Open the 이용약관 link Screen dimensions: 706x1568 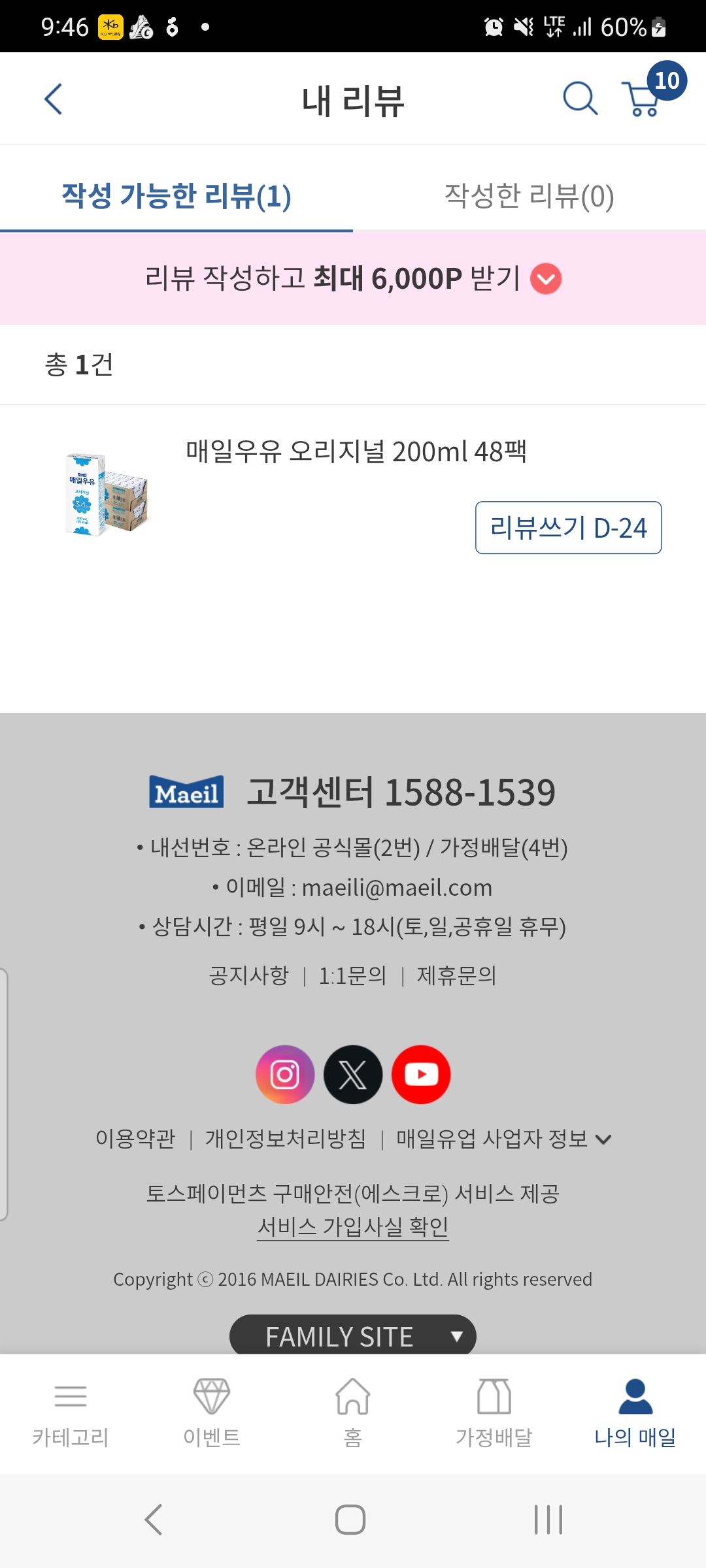[135, 1139]
